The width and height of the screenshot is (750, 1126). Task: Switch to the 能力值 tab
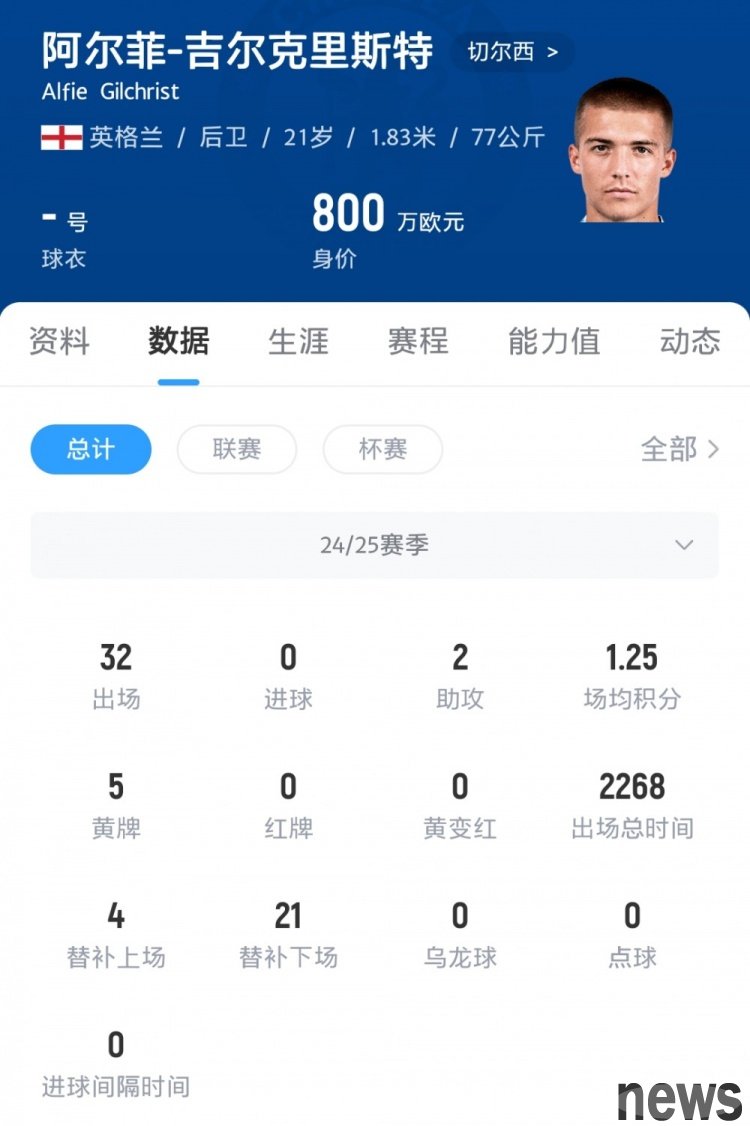pos(554,341)
